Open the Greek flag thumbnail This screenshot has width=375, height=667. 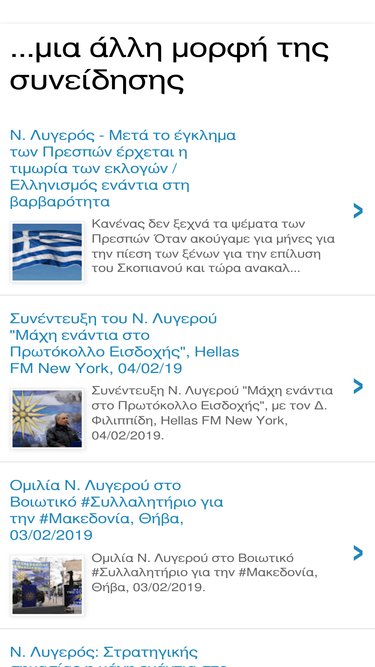pos(47,252)
